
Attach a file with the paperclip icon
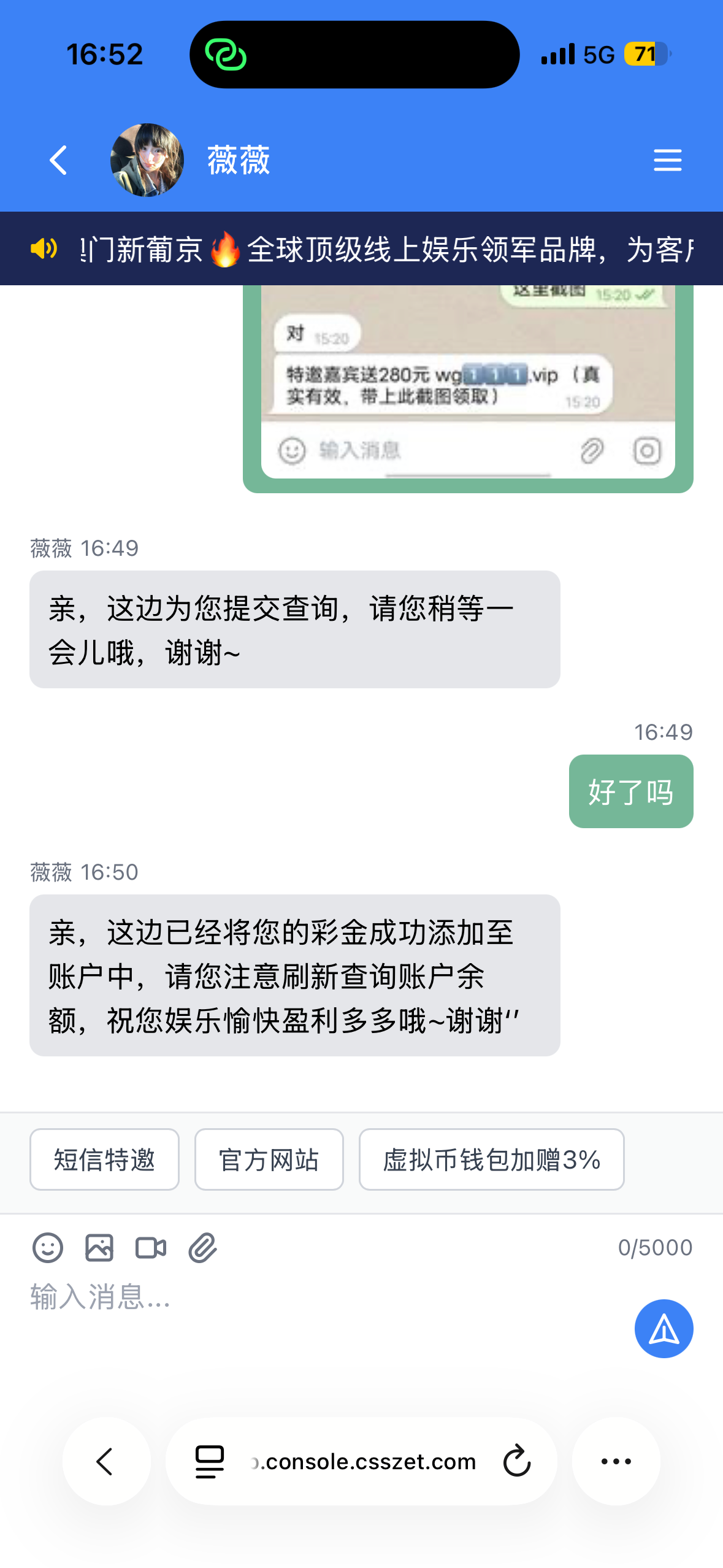click(202, 1248)
